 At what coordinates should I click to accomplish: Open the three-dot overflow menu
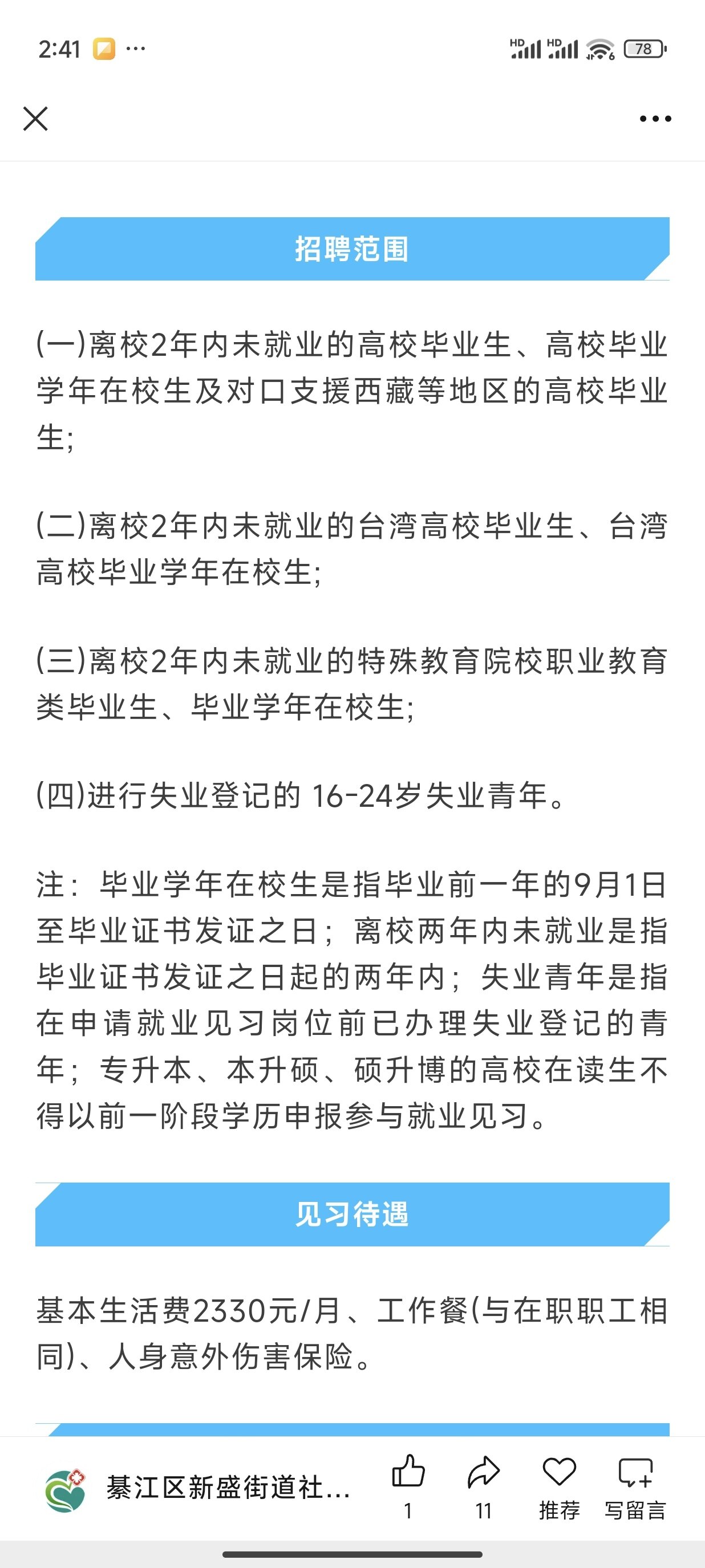click(655, 119)
